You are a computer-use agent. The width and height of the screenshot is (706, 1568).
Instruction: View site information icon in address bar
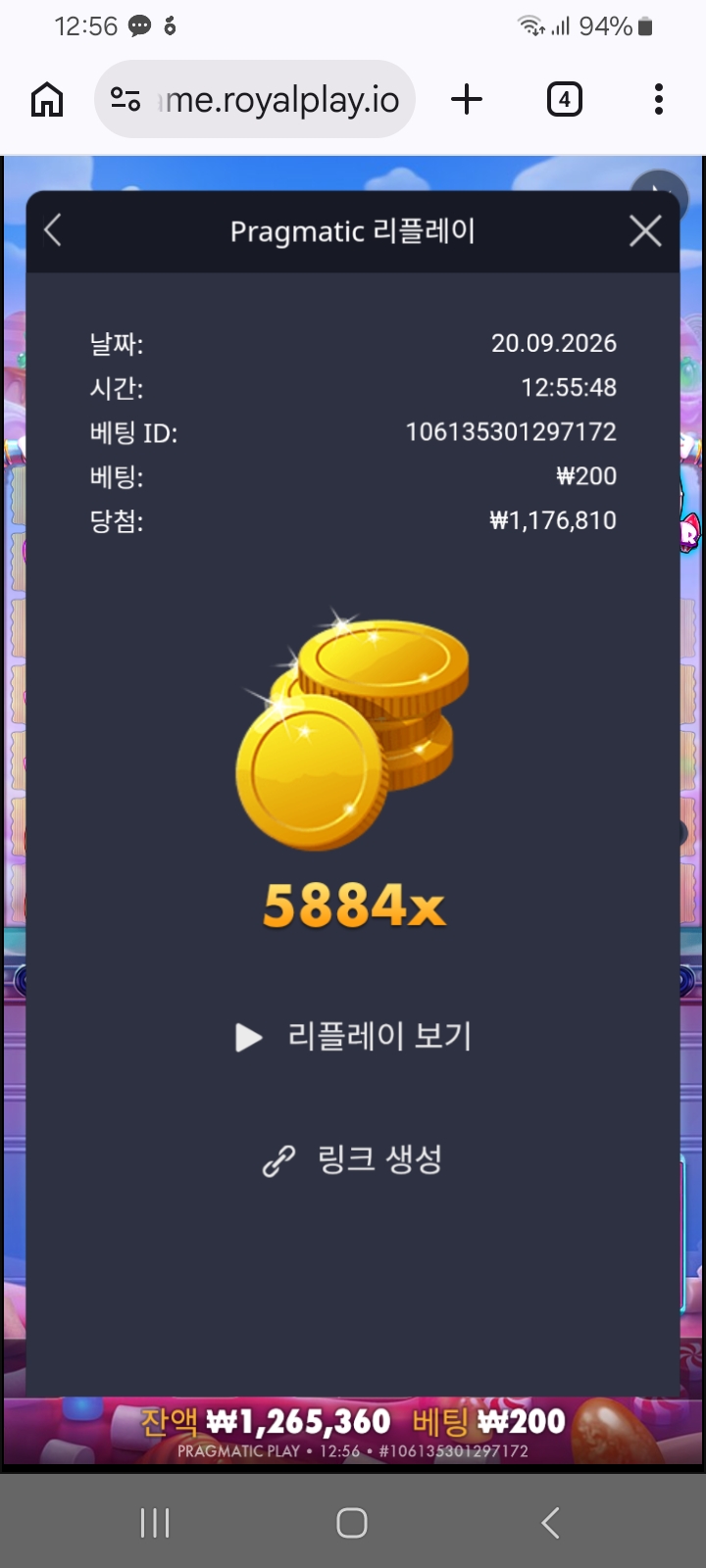click(x=126, y=99)
